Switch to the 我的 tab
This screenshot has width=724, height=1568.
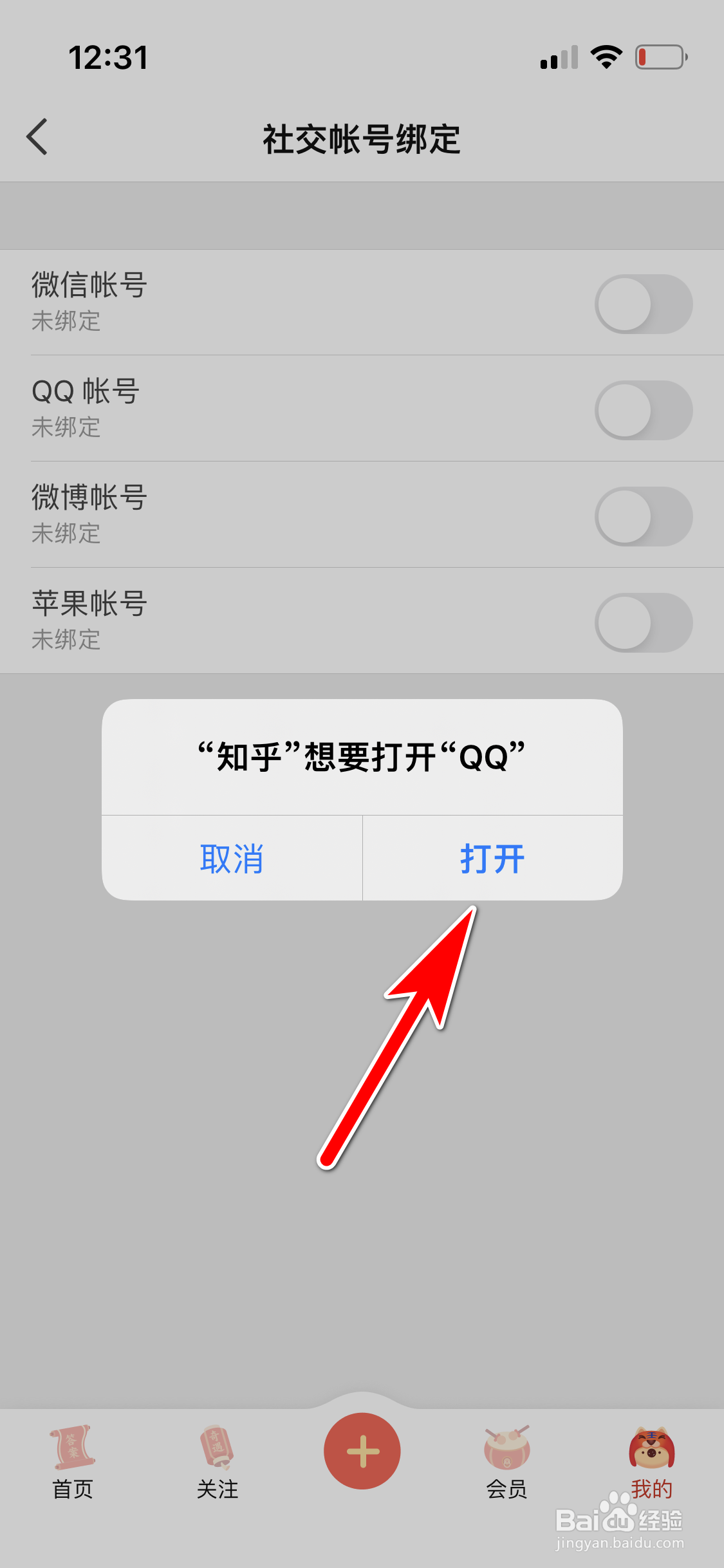(x=652, y=1488)
